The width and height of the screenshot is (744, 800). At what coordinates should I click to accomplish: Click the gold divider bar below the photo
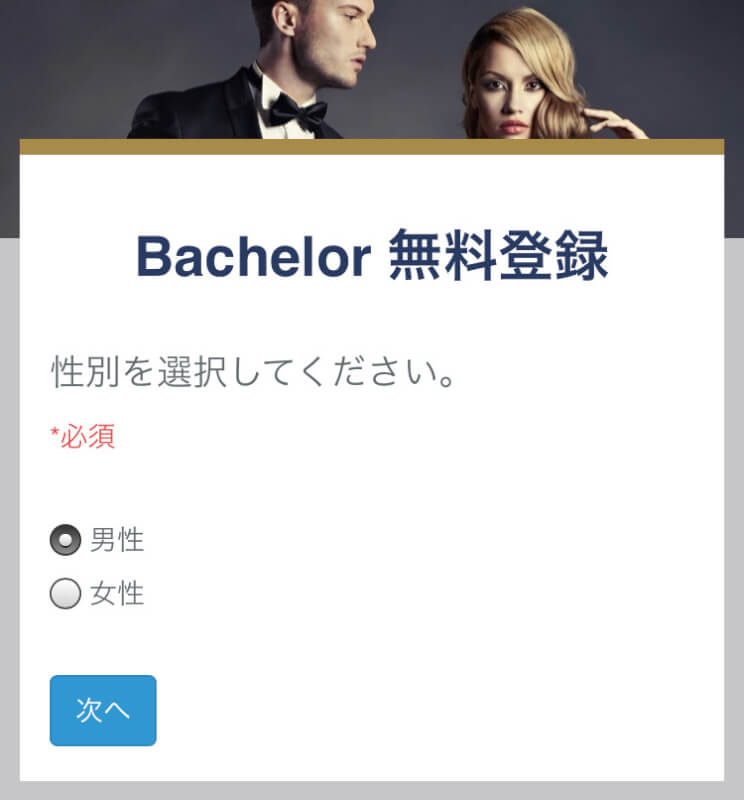point(372,146)
